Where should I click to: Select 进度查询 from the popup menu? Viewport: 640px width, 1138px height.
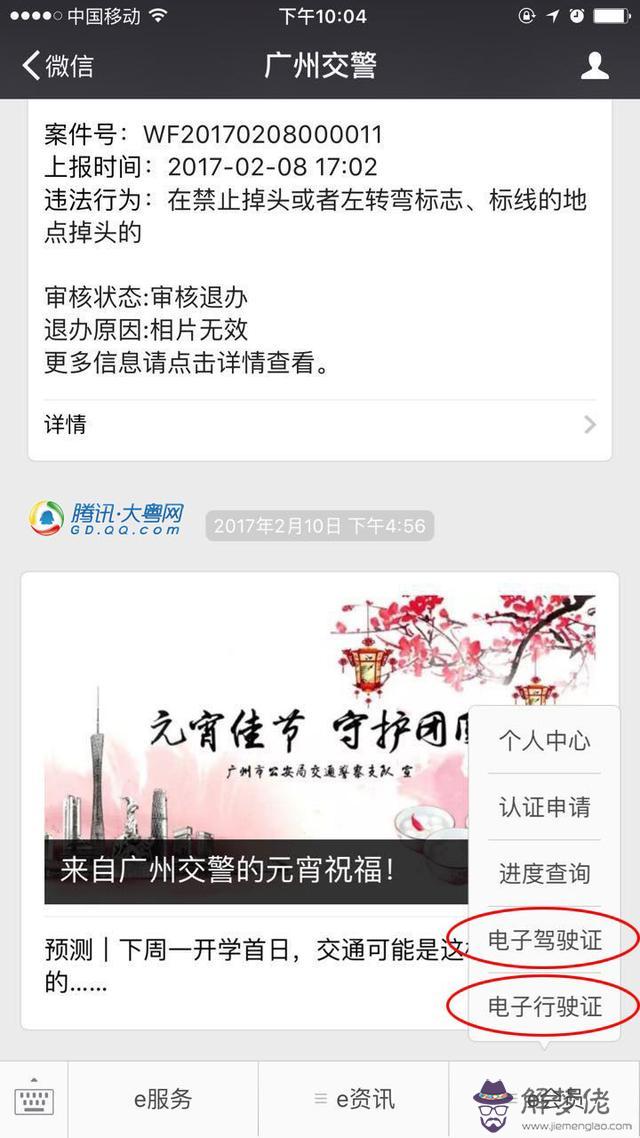(x=545, y=873)
